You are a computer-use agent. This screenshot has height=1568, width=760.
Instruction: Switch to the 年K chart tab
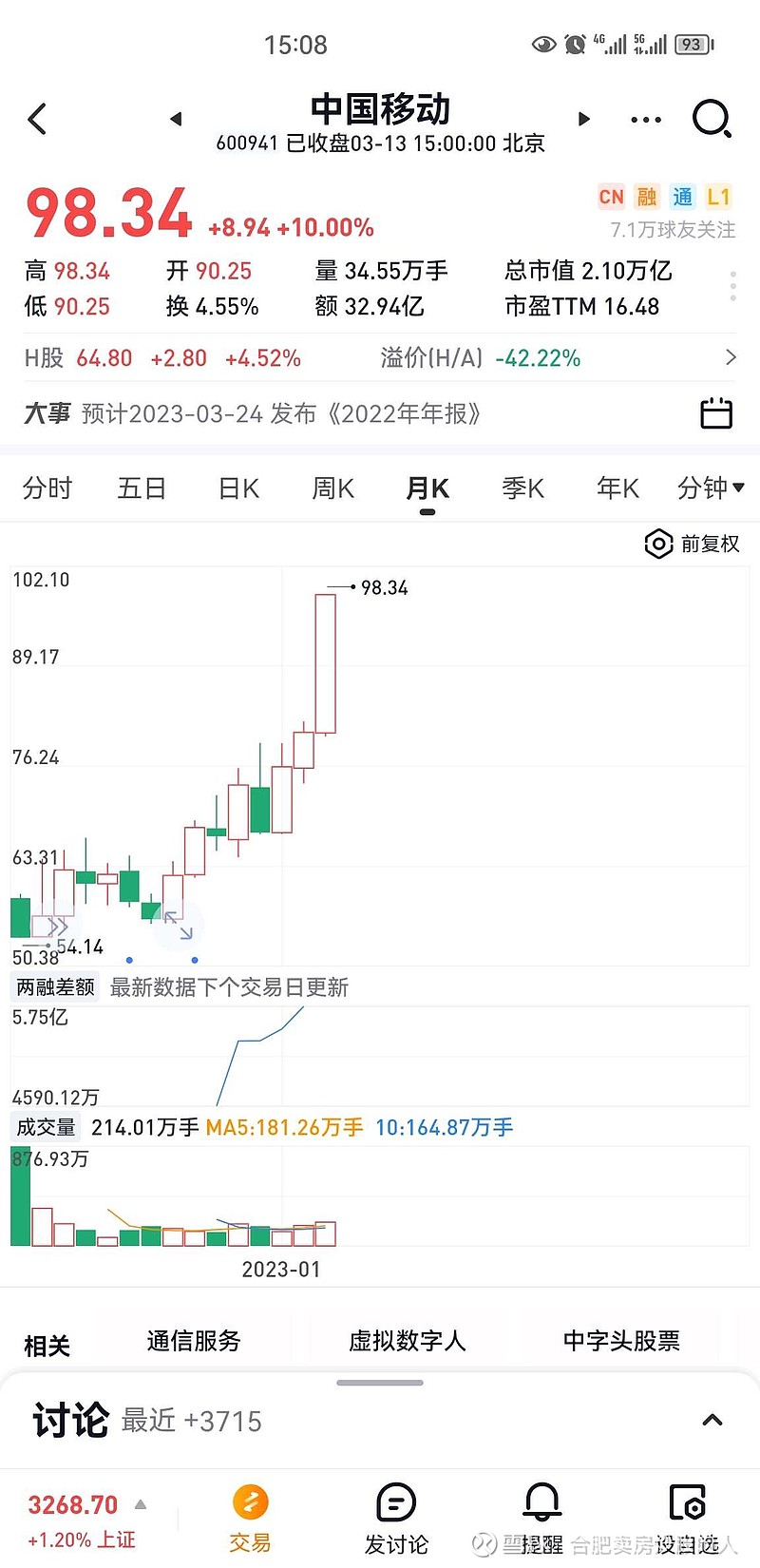click(618, 488)
